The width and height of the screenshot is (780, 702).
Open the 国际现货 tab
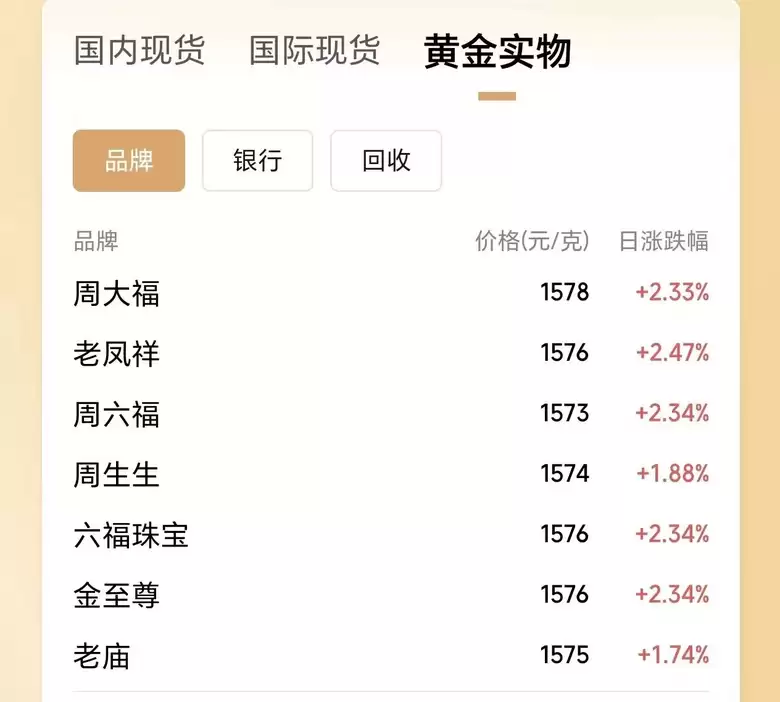coord(314,50)
